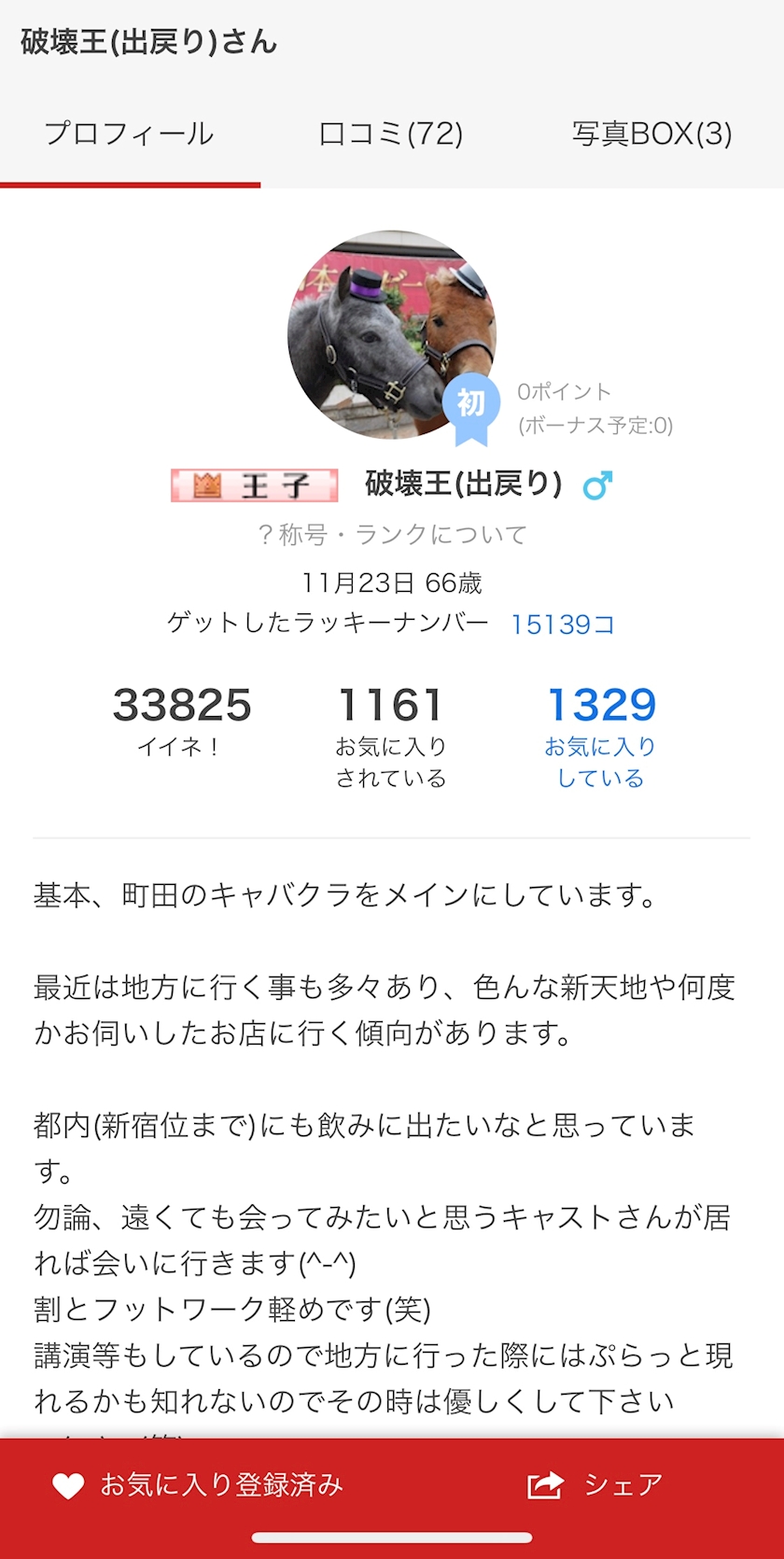Viewport: 784px width, 1559px height.
Task: Switch to the 写真BOX(3) tab
Action: (651, 134)
